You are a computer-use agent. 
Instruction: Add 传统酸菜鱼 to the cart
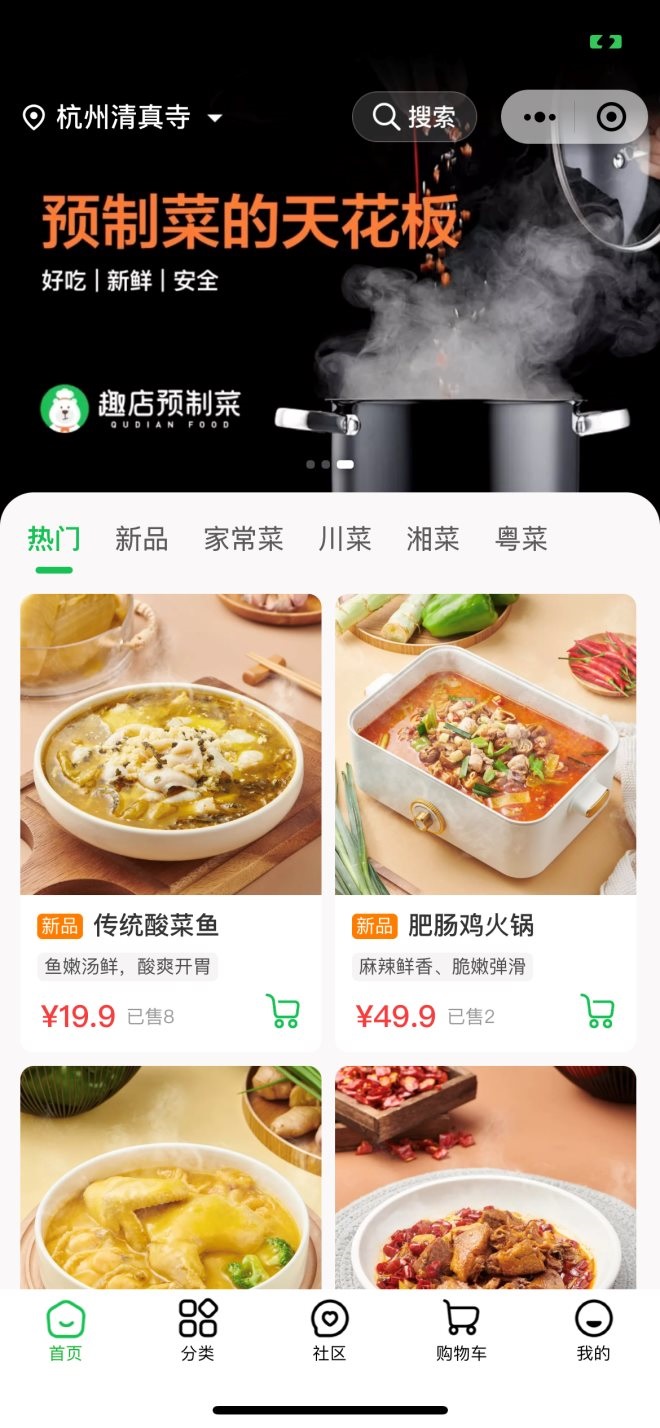pyautogui.click(x=284, y=1011)
